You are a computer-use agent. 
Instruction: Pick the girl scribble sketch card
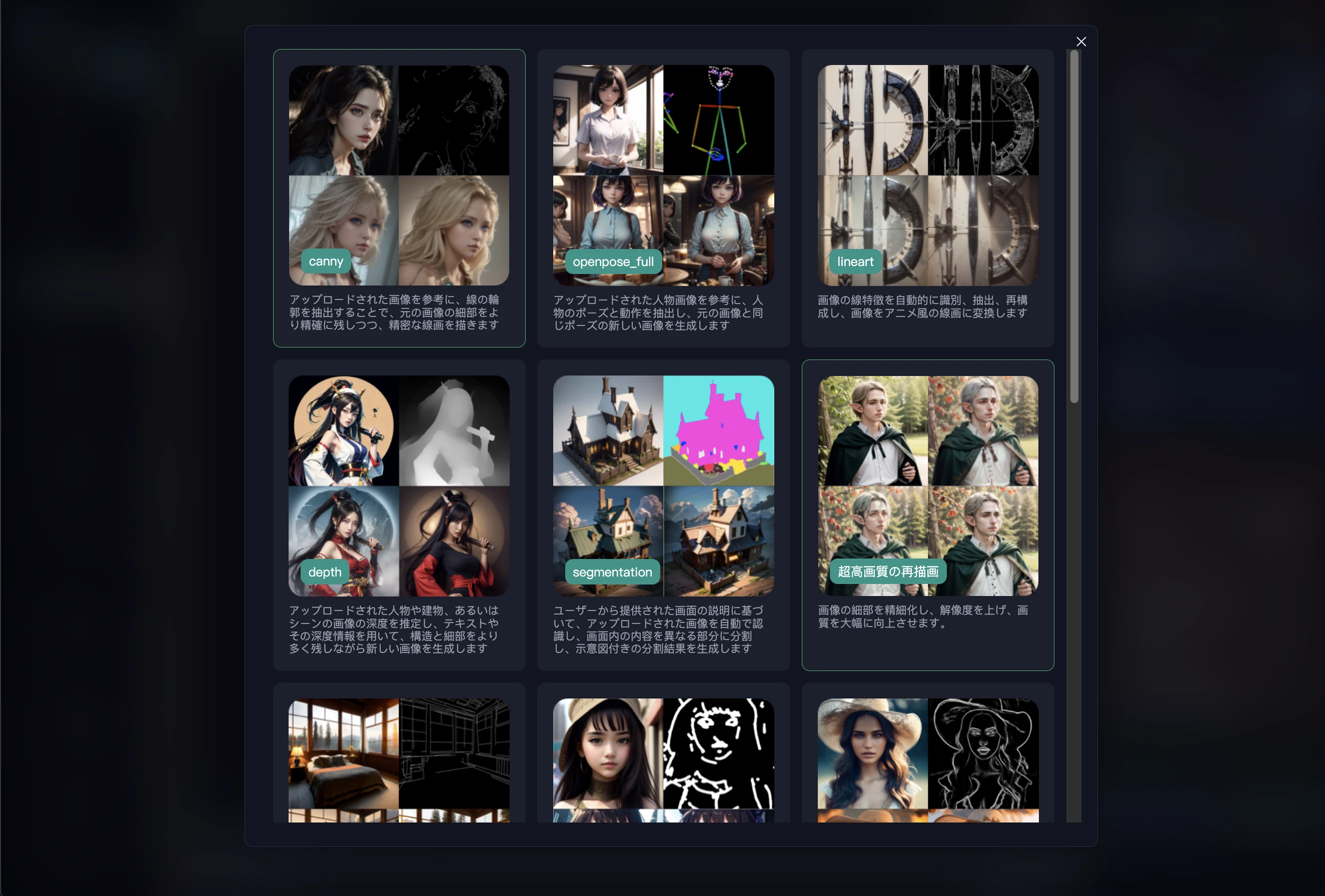(663, 758)
